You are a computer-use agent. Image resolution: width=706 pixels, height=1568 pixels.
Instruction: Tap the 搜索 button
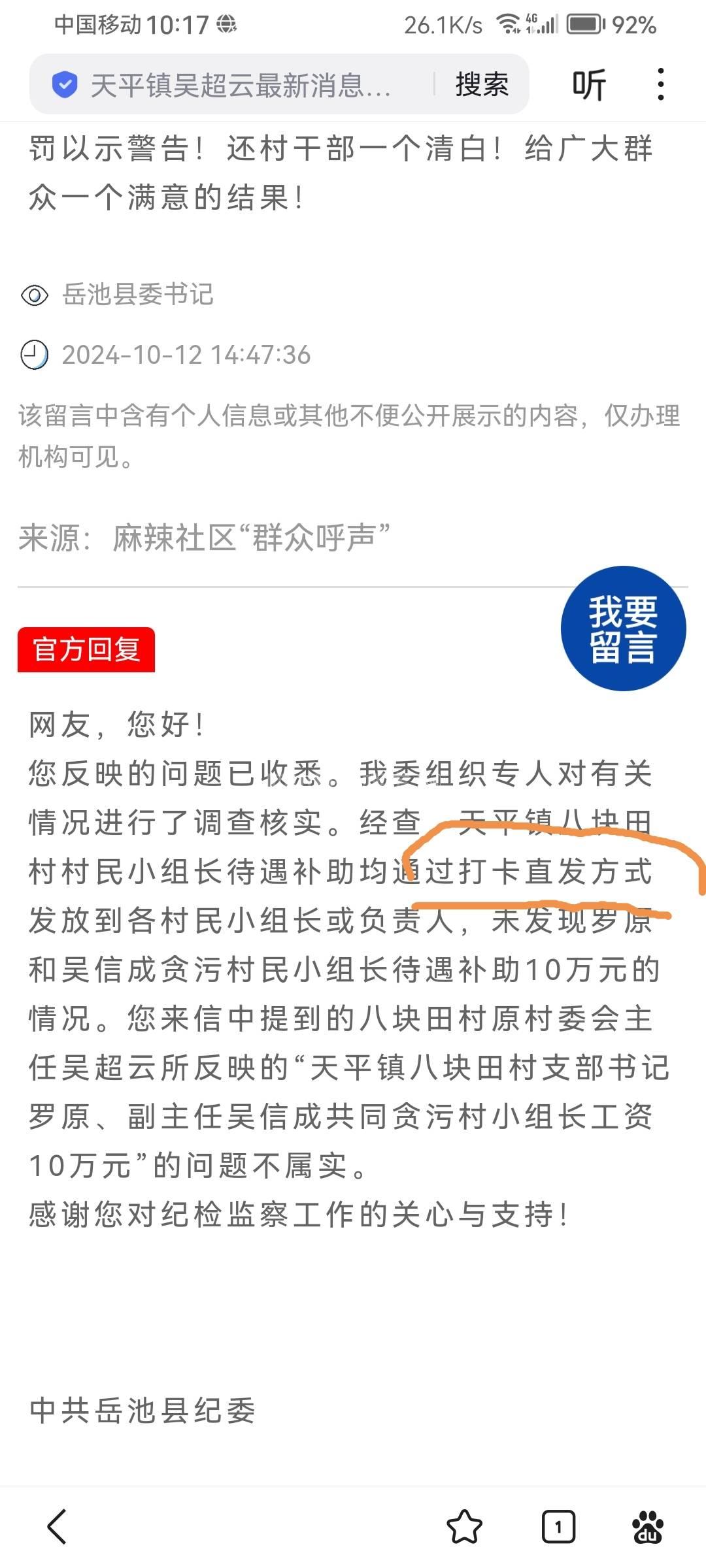(482, 85)
